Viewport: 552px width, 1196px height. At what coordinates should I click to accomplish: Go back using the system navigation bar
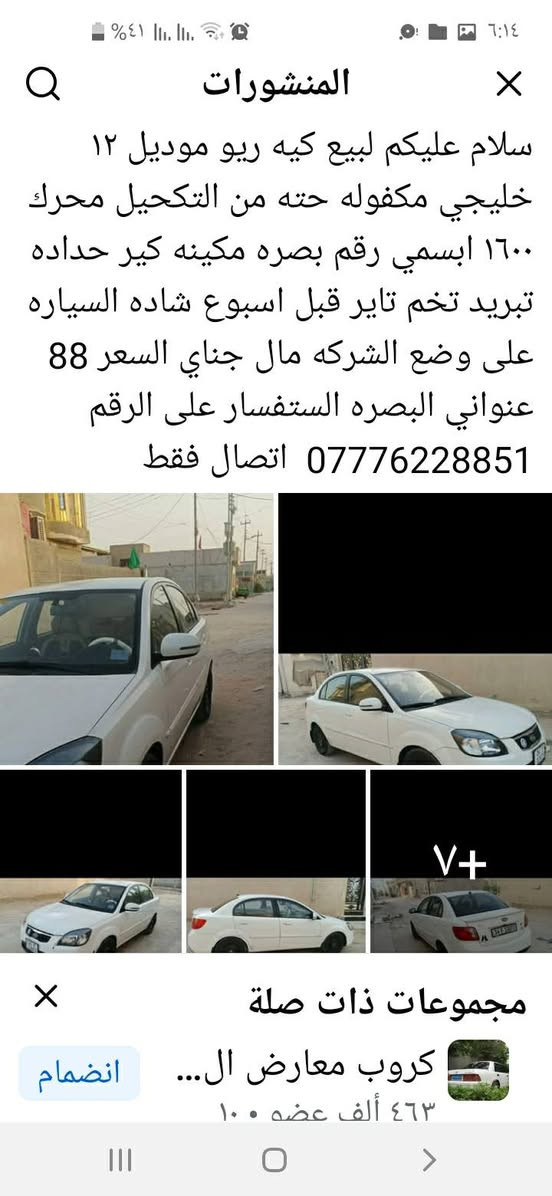(429, 1160)
